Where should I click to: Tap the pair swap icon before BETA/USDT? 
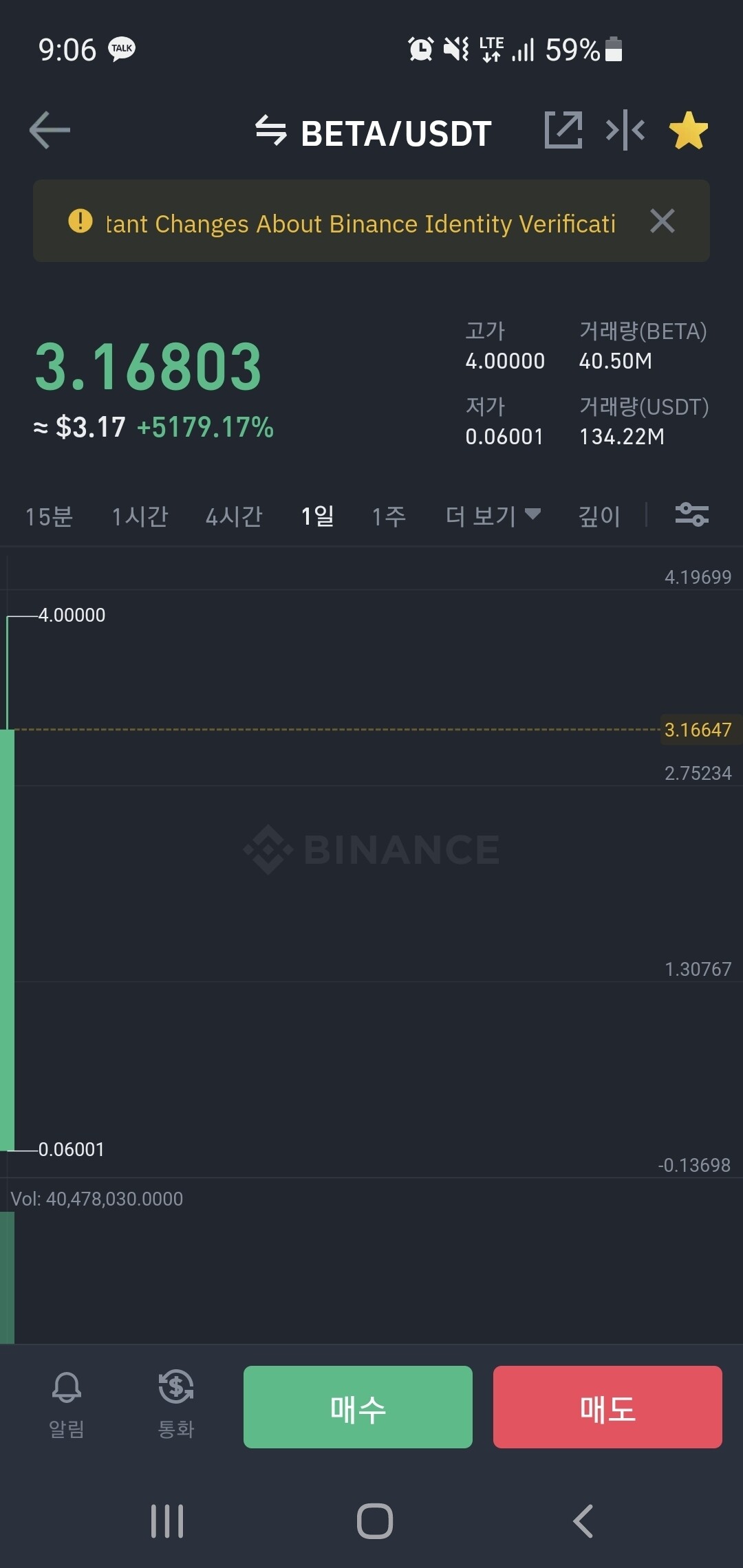[270, 131]
